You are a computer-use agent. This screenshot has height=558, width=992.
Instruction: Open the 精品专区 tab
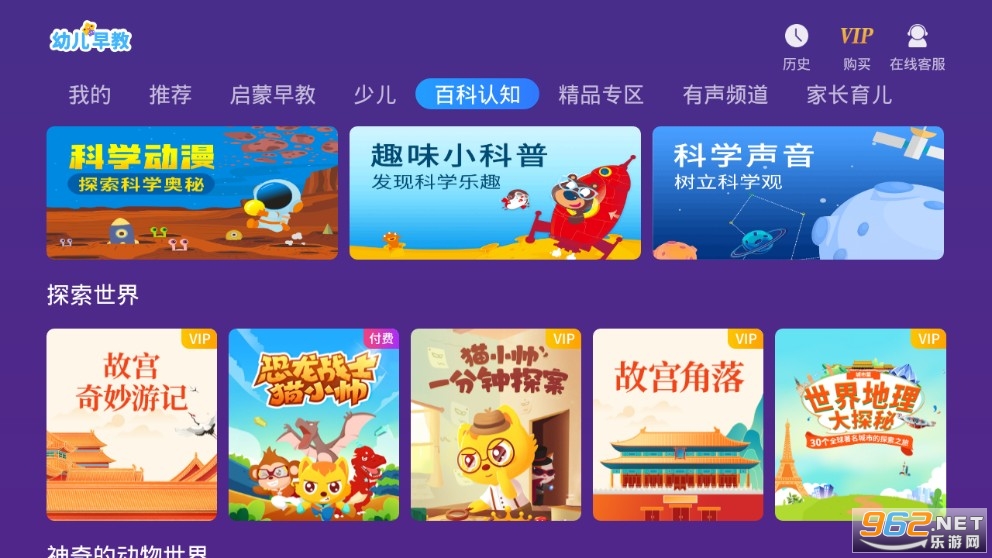pos(600,95)
